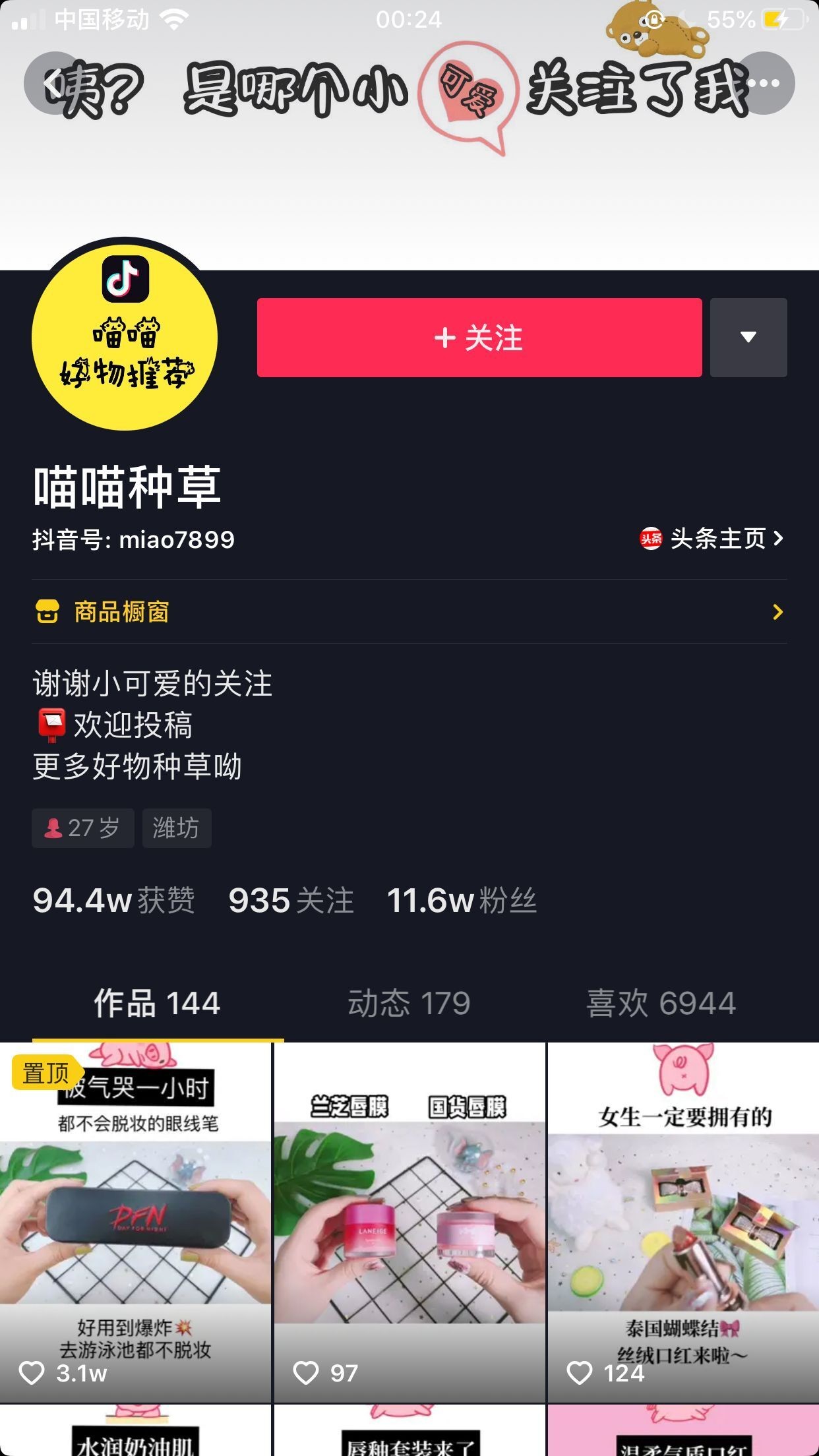The height and width of the screenshot is (1456, 819).
Task: Follow 喵喵种草 with the 关注 button
Action: click(479, 338)
